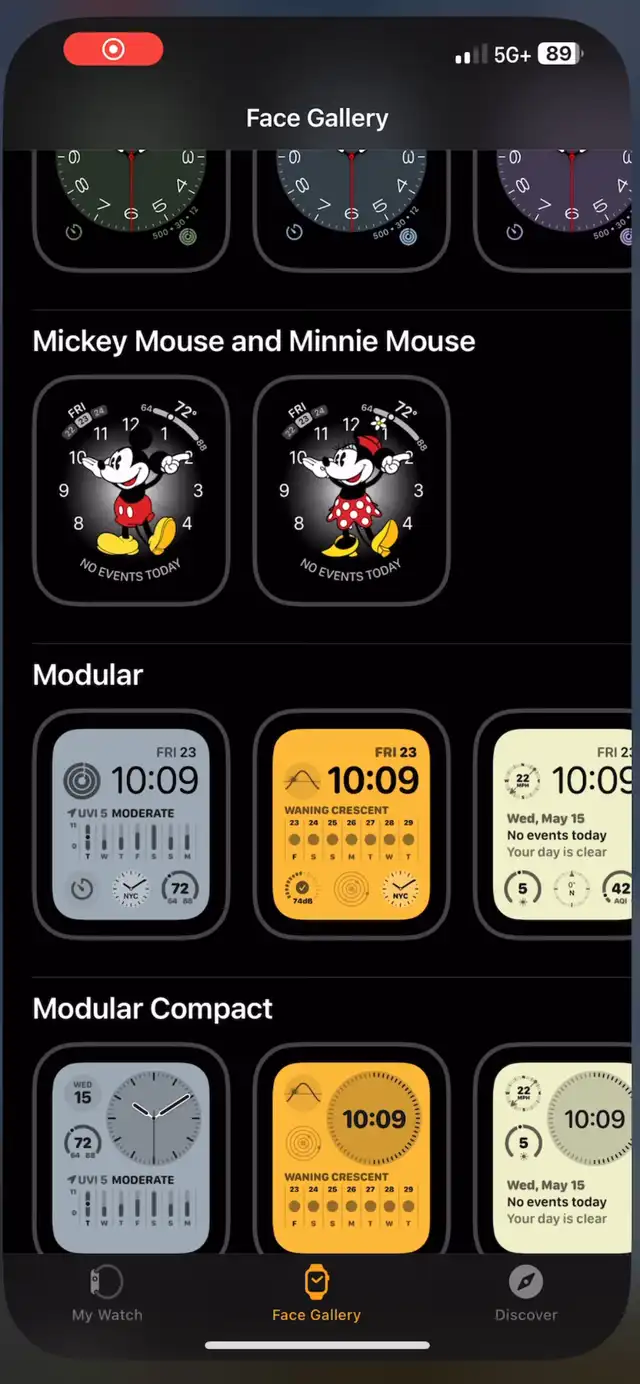
Task: Switch to the My Watch tab
Action: 107,1294
